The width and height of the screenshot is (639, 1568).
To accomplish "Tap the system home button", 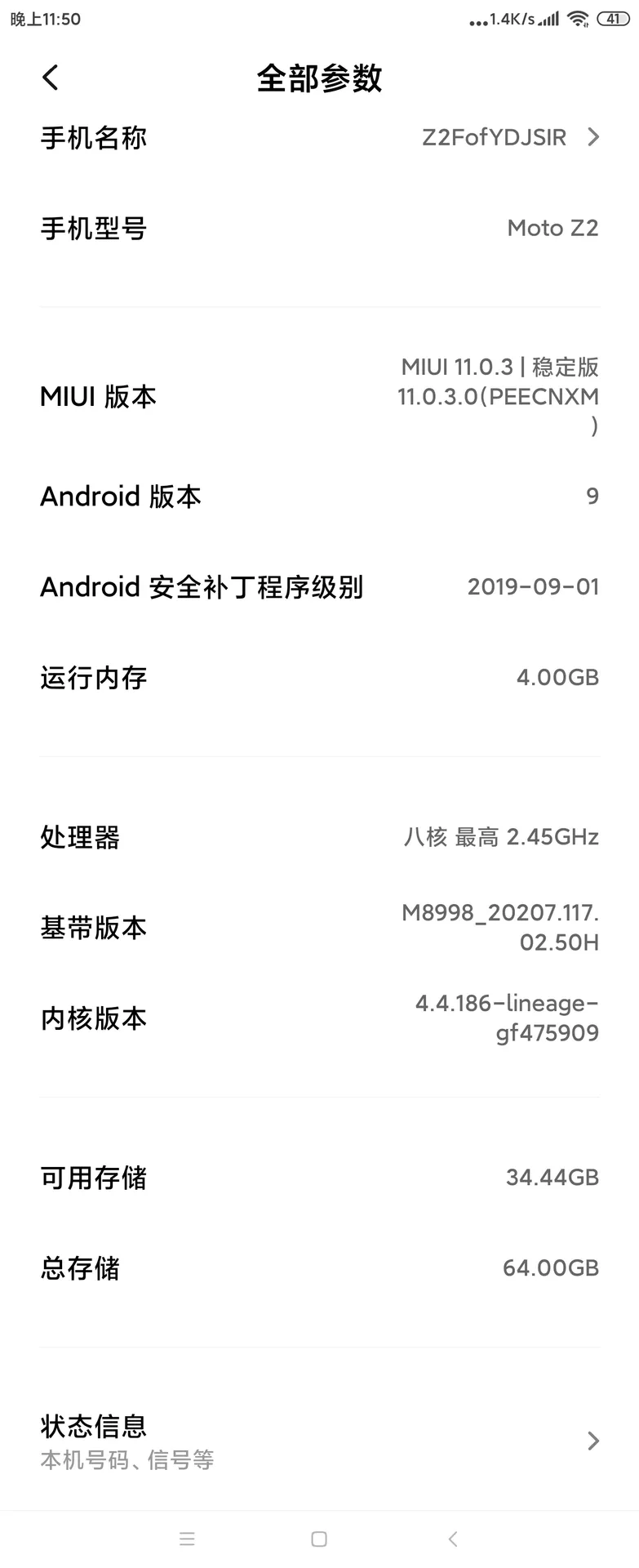I will point(319,1539).
